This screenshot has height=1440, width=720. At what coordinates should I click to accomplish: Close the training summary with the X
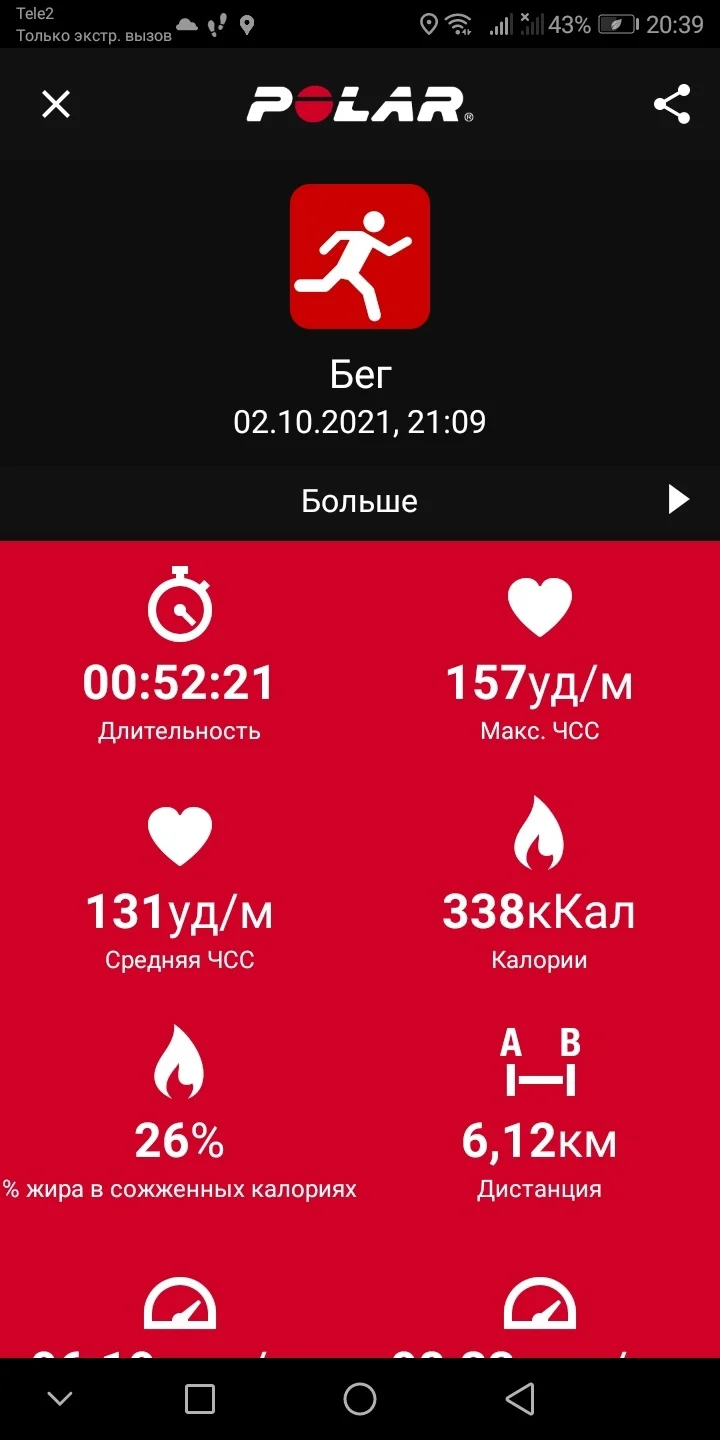point(56,104)
